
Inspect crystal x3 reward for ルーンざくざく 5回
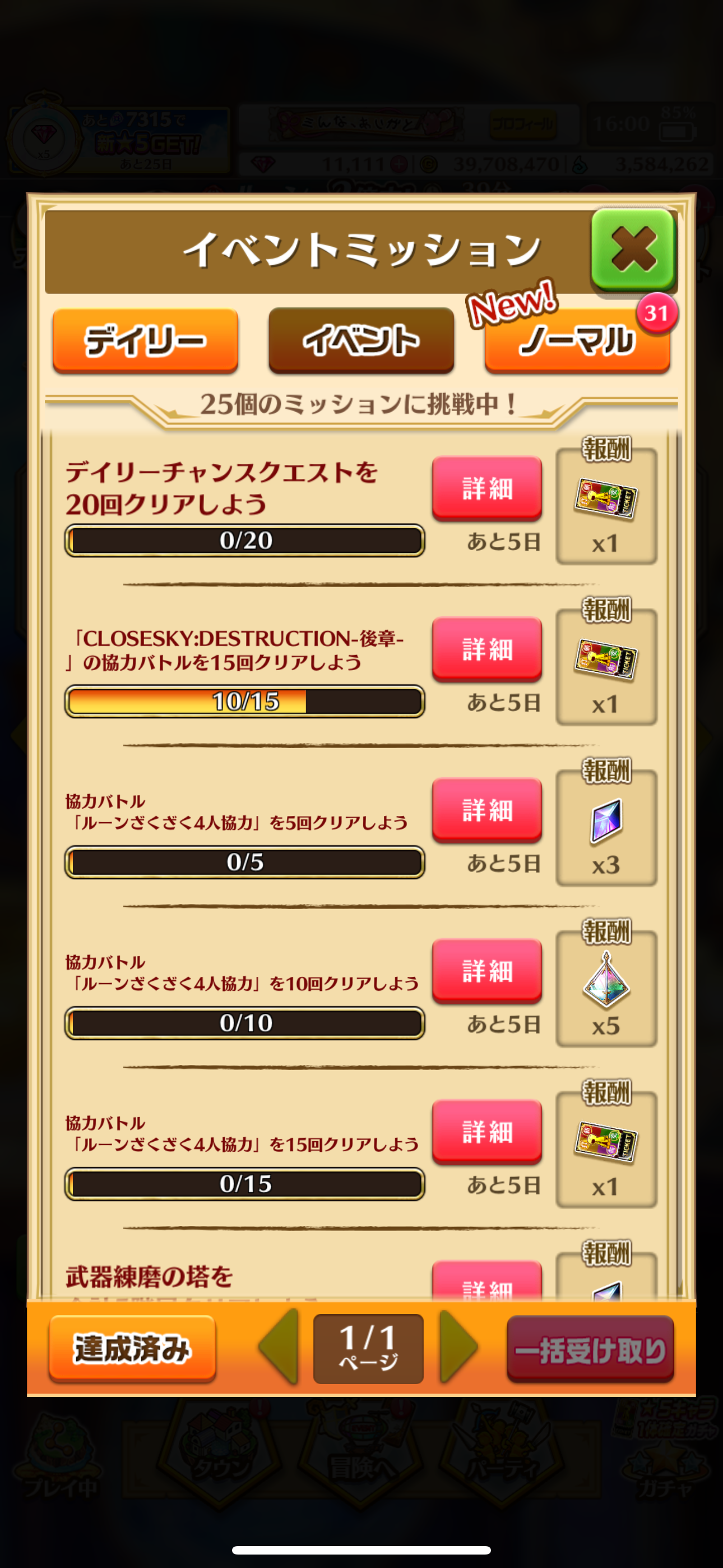[605, 828]
